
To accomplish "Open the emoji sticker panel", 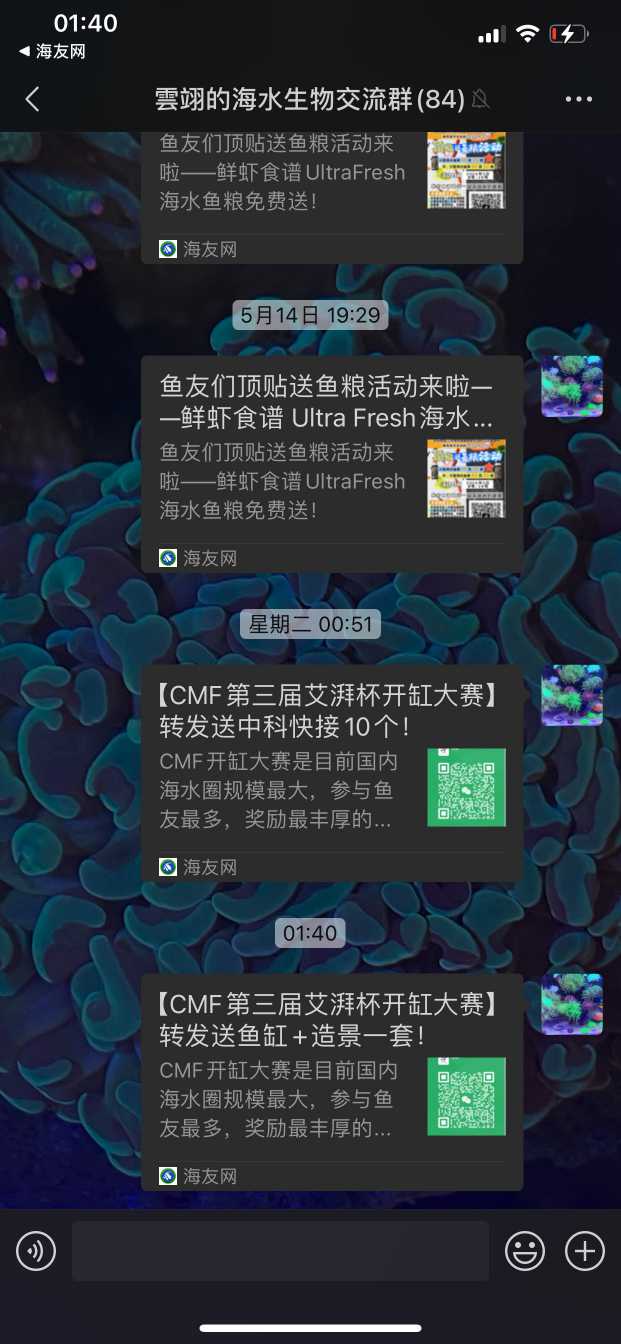I will click(525, 1251).
